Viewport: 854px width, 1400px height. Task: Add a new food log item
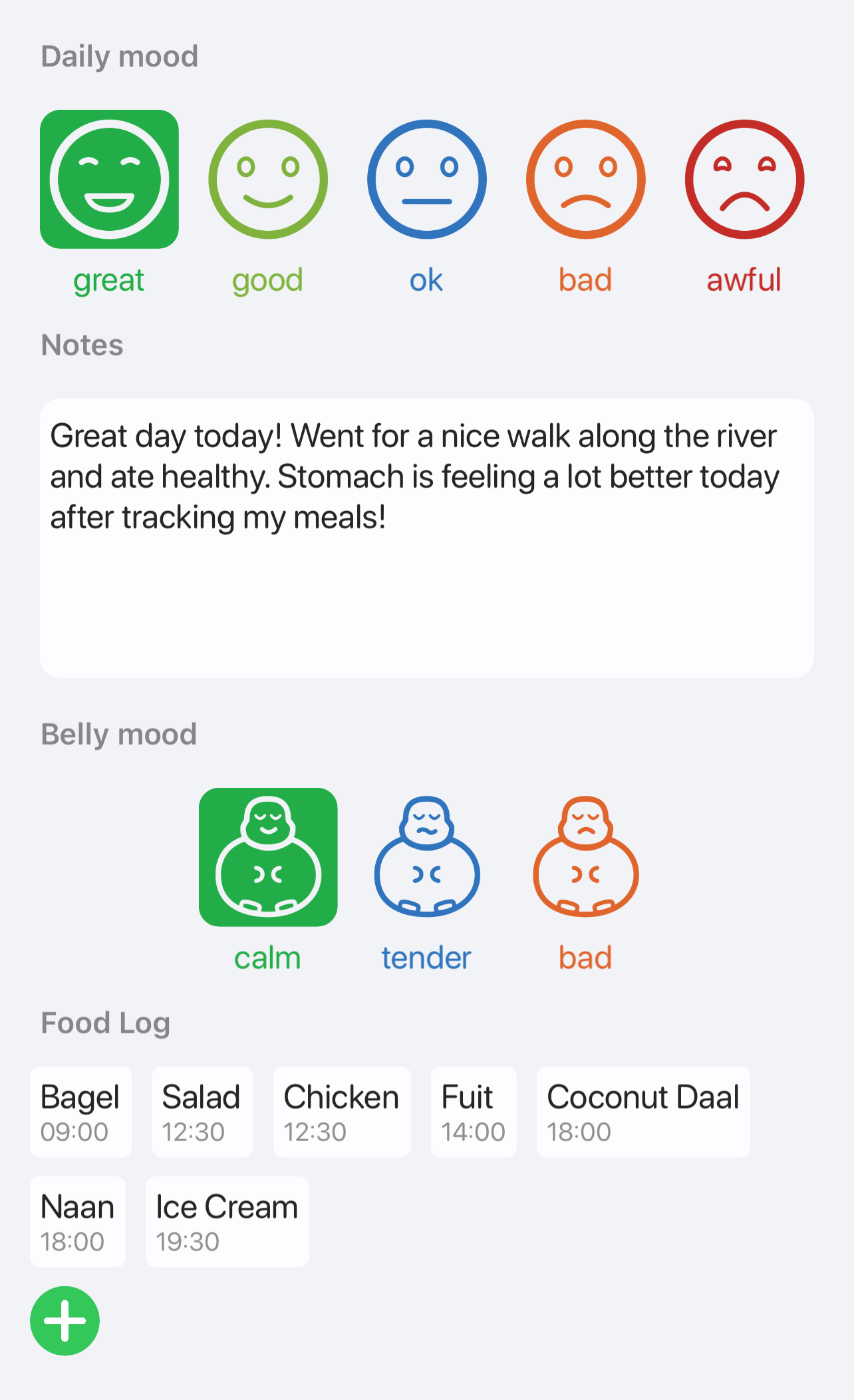(65, 1321)
